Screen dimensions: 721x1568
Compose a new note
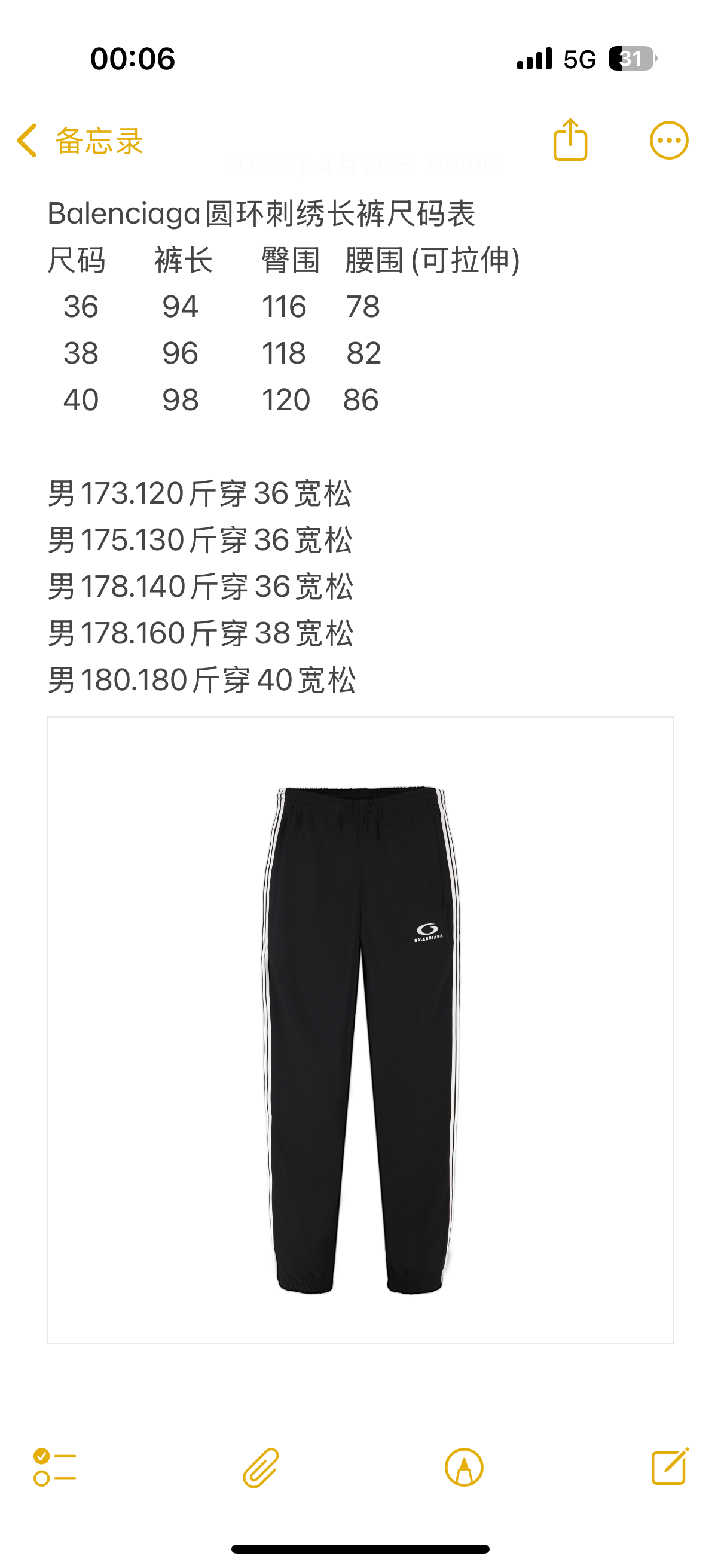pyautogui.click(x=670, y=1467)
